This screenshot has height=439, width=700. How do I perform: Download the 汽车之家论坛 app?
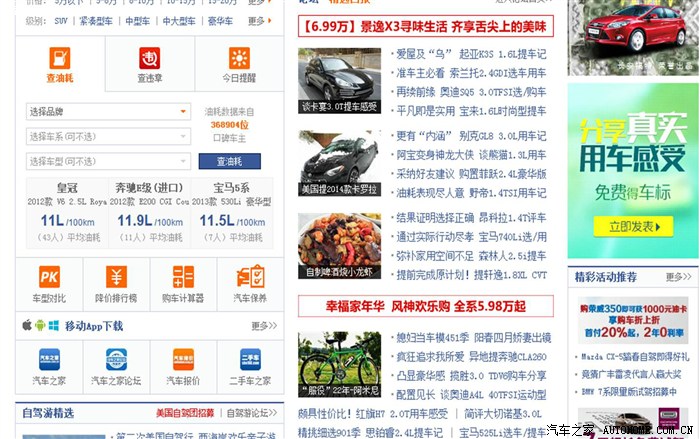coord(116,366)
